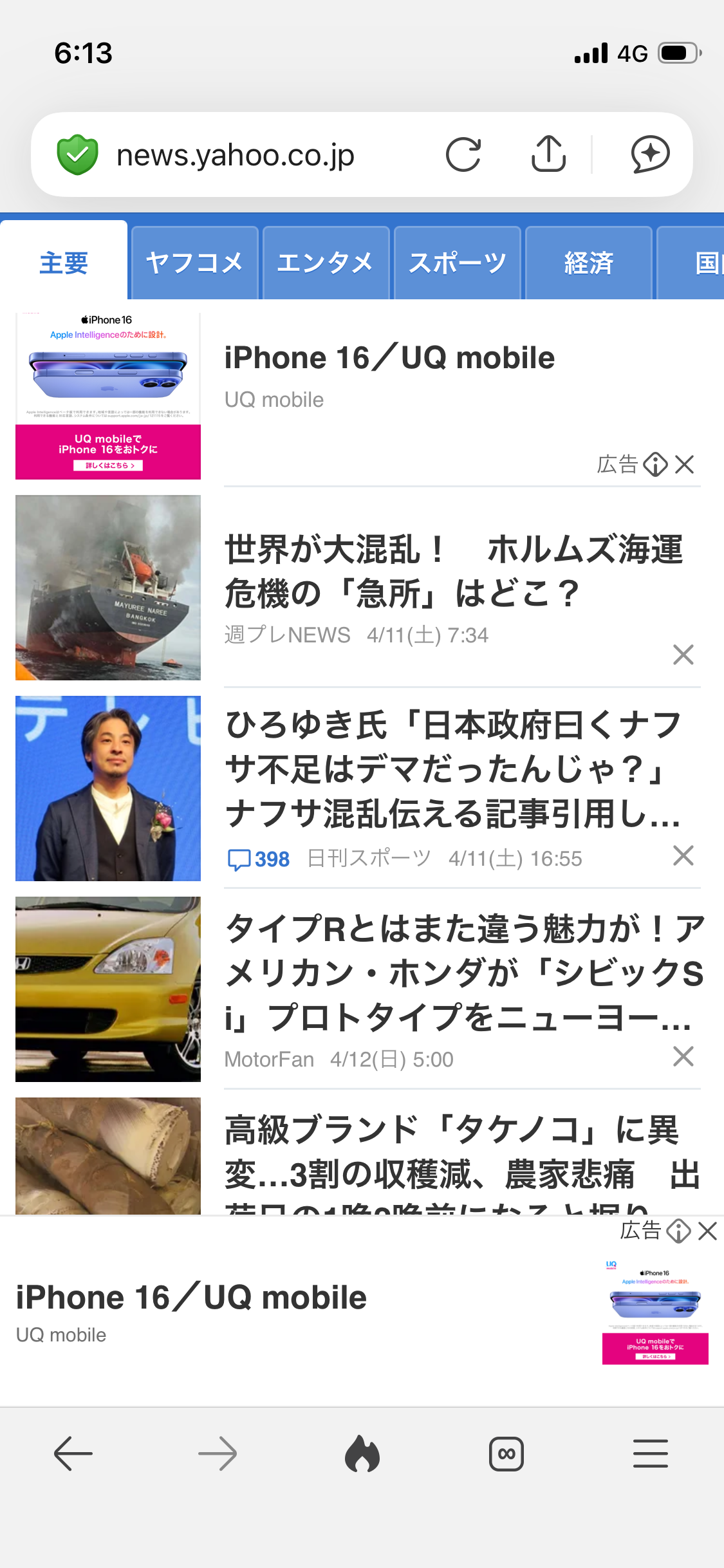Share this page
This screenshot has width=724, height=1568.
pyautogui.click(x=549, y=154)
